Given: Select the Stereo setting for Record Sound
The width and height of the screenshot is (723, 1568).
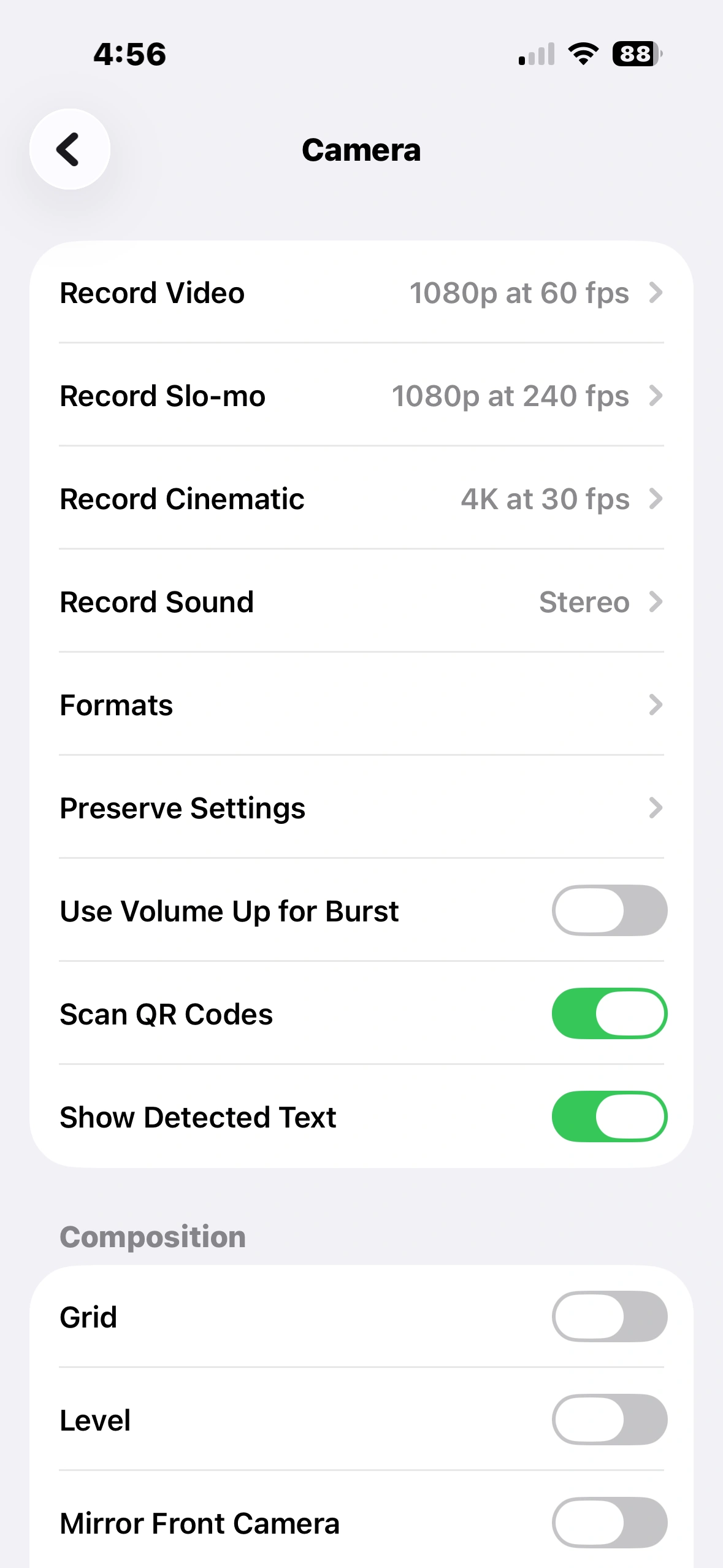Looking at the screenshot, I should 583,602.
